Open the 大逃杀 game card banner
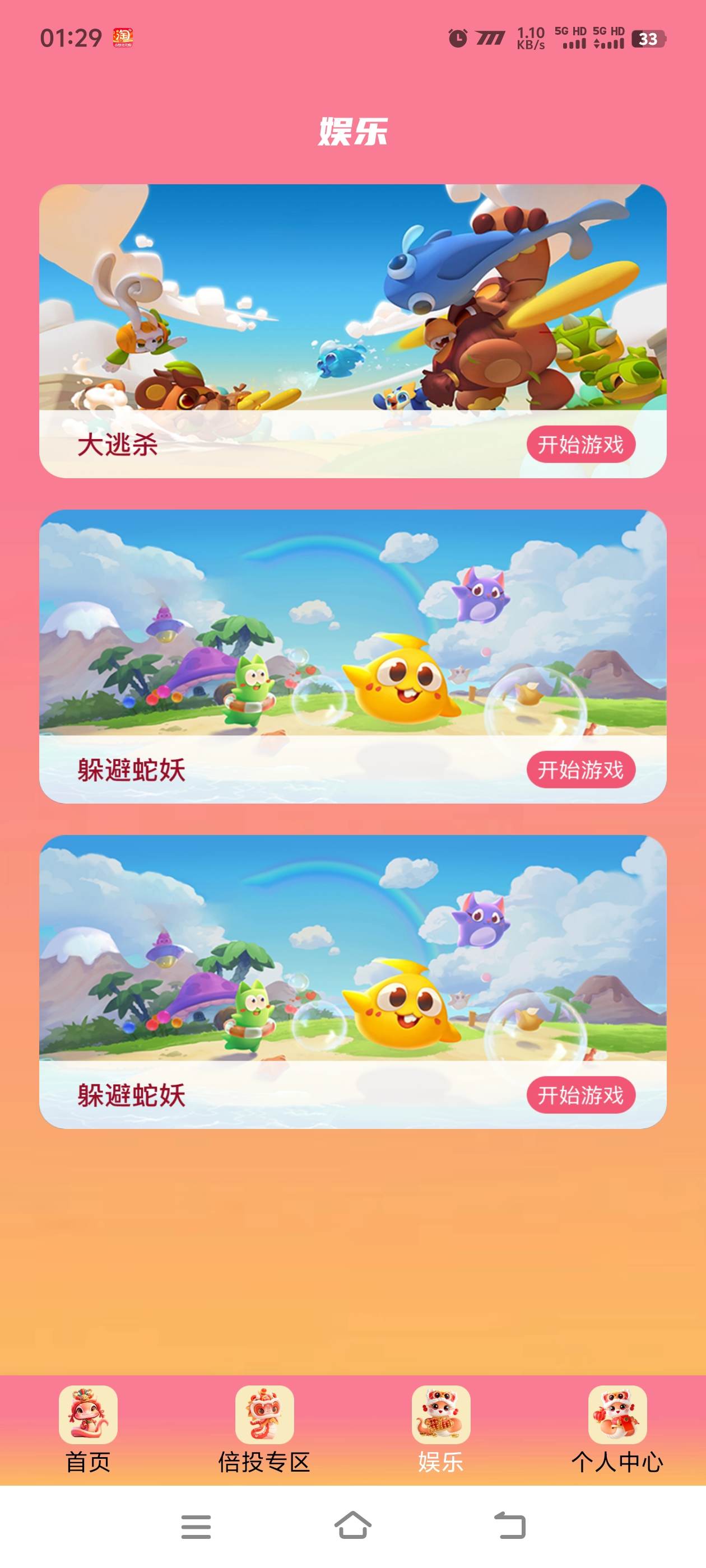The width and height of the screenshot is (706, 1568). tap(352, 298)
